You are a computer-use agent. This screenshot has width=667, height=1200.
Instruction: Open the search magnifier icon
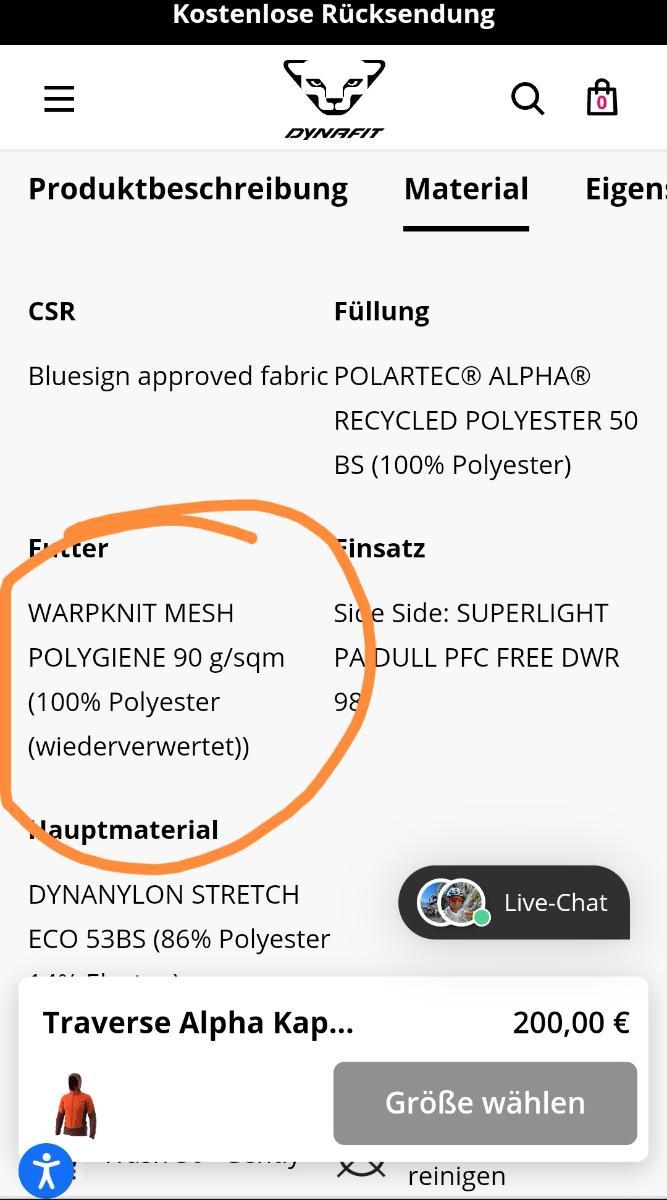pos(527,99)
